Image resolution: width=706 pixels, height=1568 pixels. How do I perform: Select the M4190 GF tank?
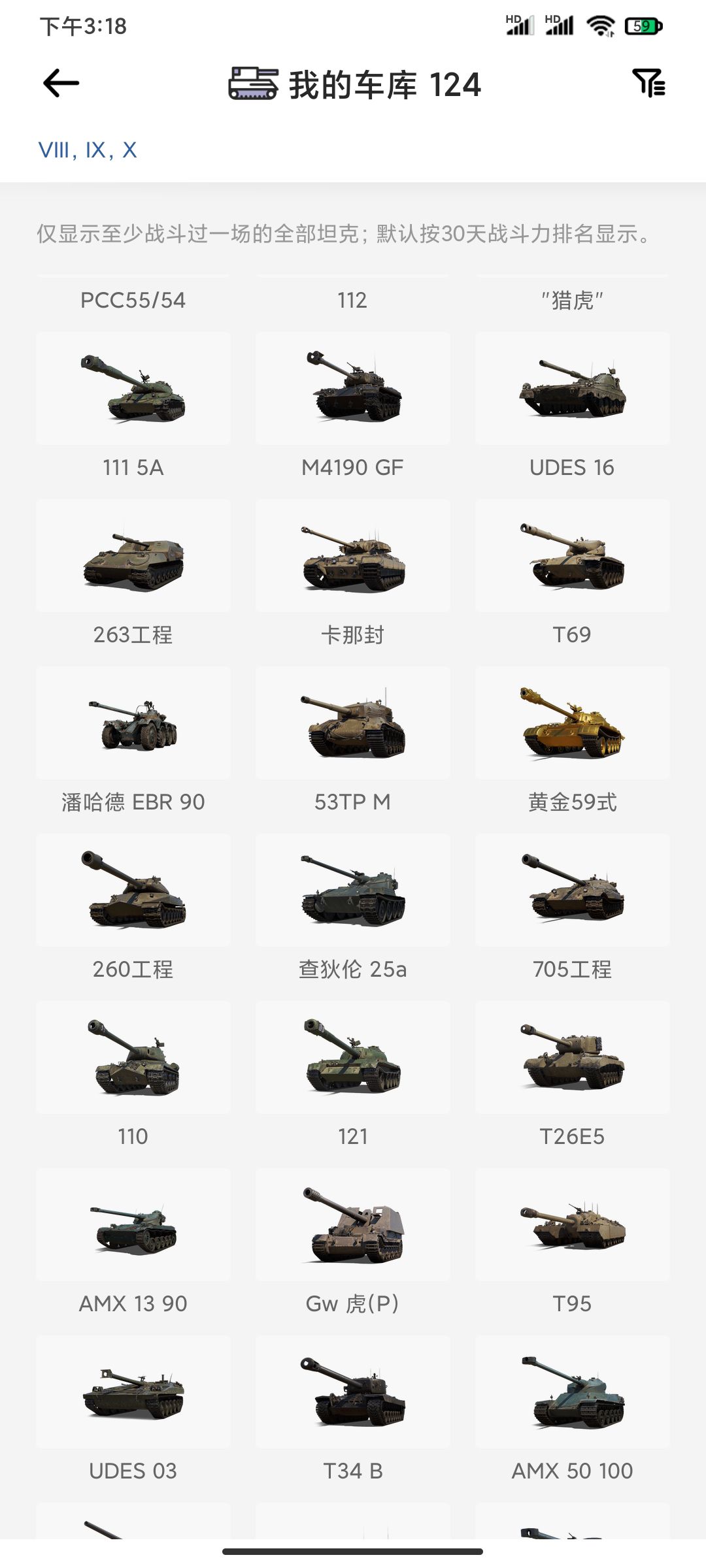click(x=353, y=389)
